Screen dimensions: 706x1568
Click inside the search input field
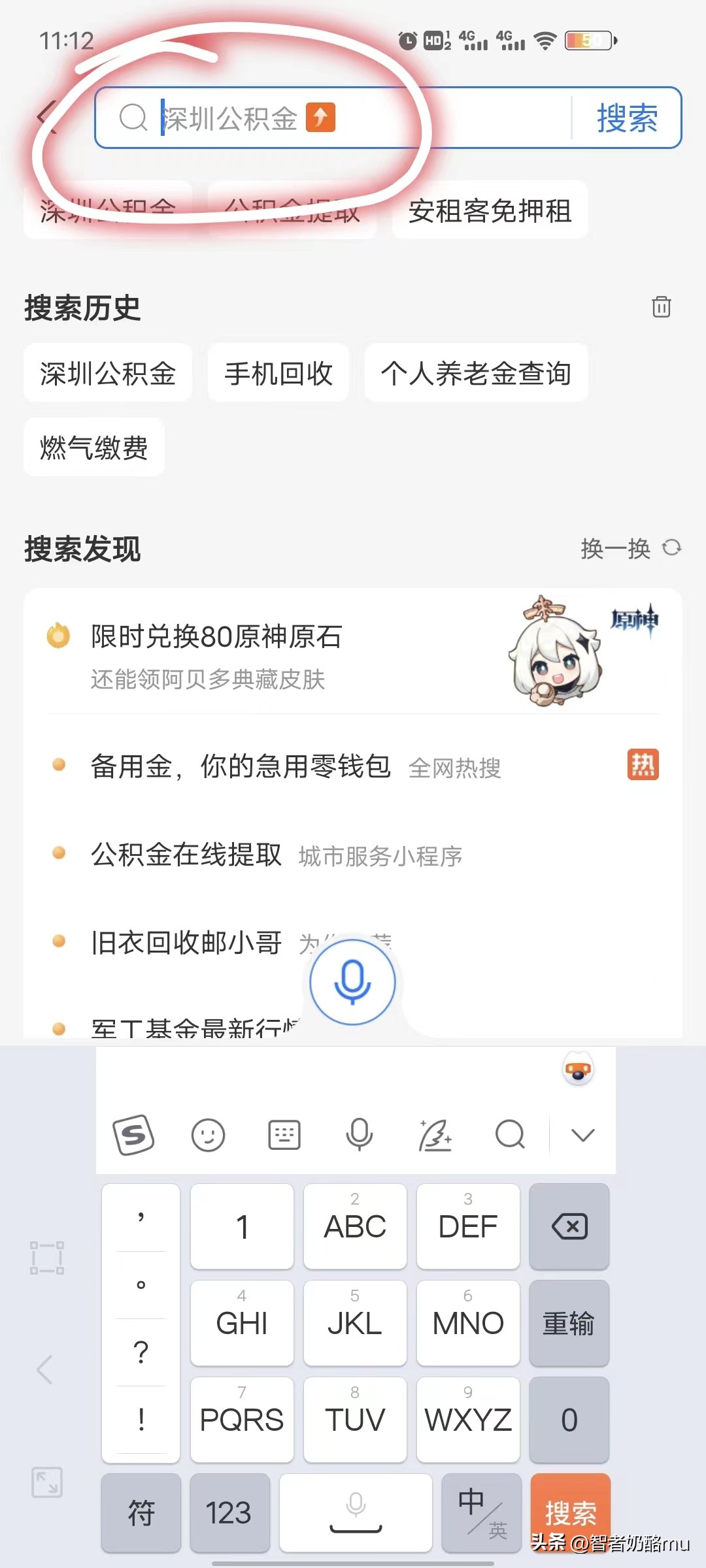tap(327, 118)
